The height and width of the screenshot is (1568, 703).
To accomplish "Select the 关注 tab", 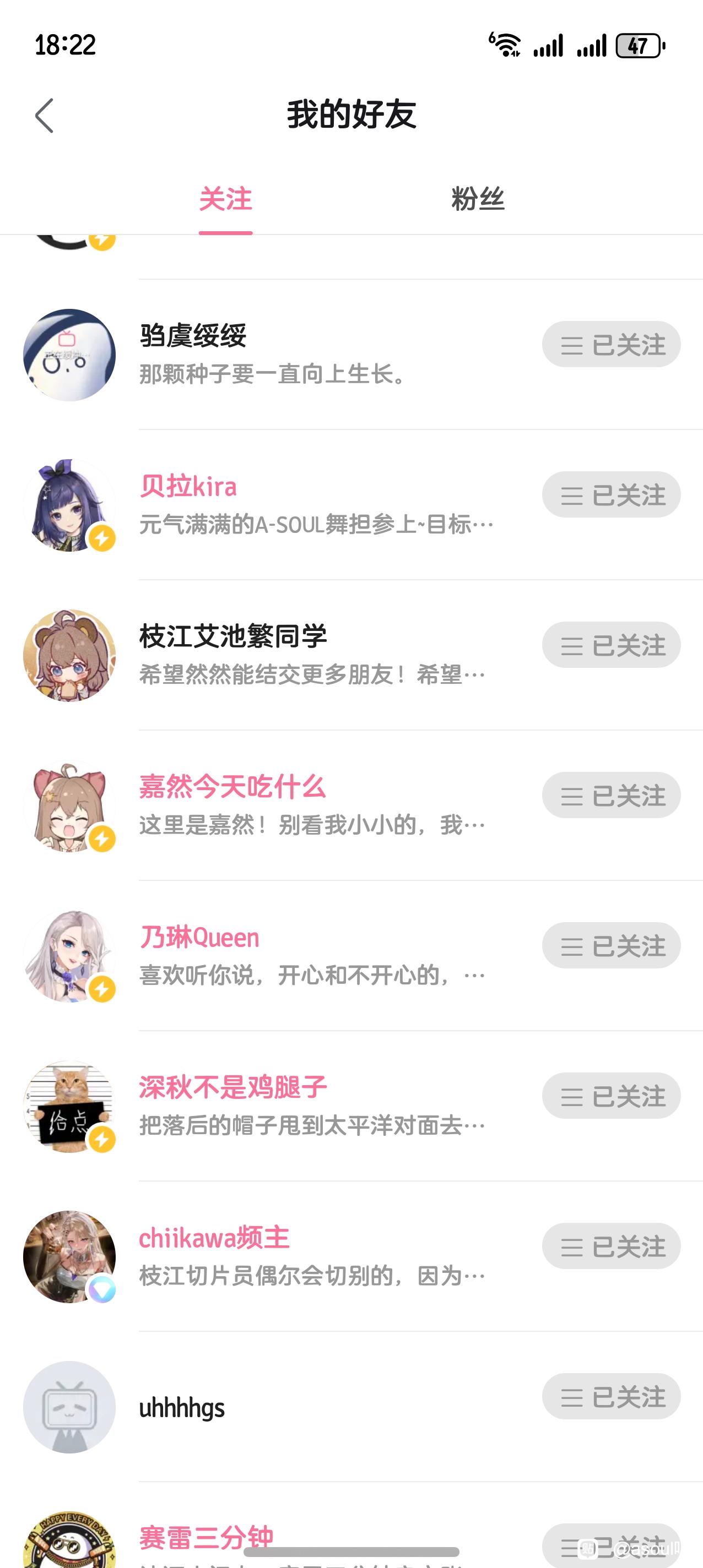I will coord(225,199).
